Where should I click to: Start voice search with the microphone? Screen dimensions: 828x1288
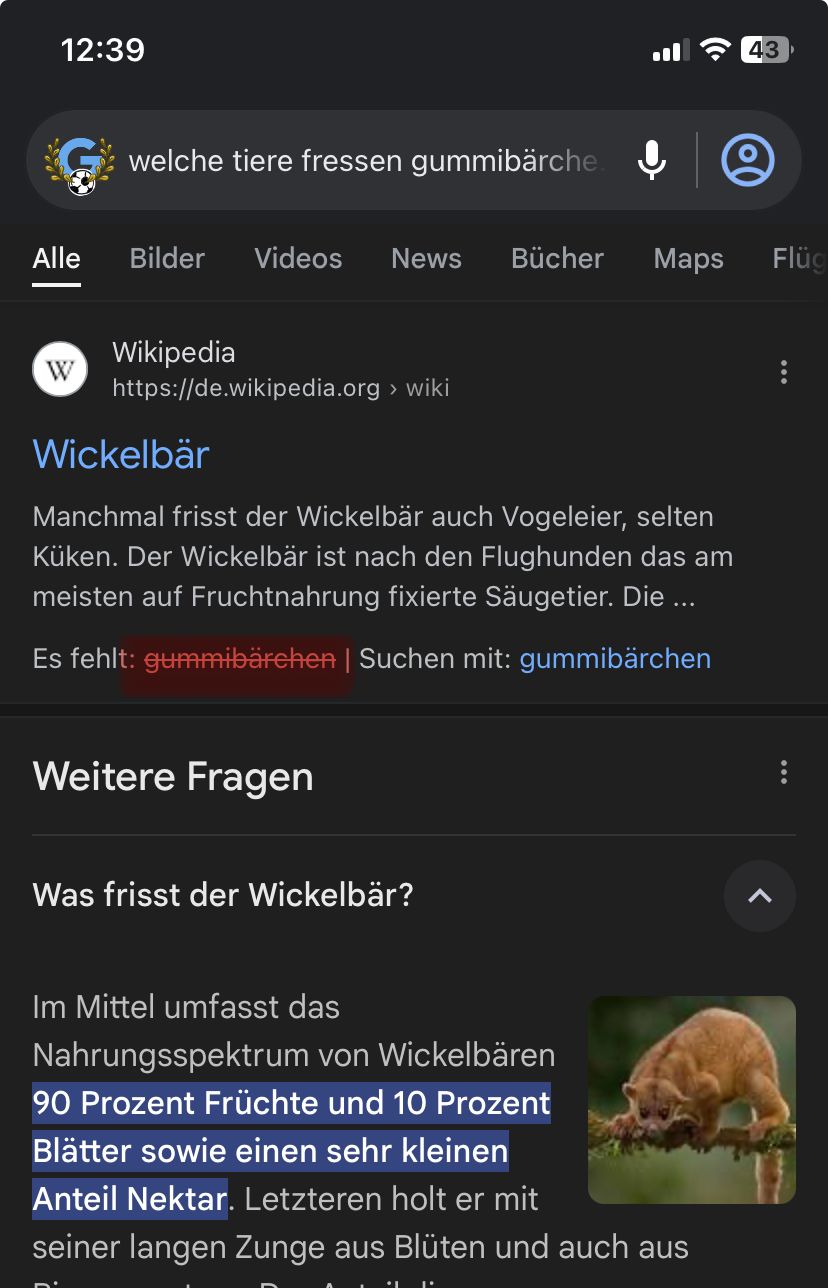652,160
